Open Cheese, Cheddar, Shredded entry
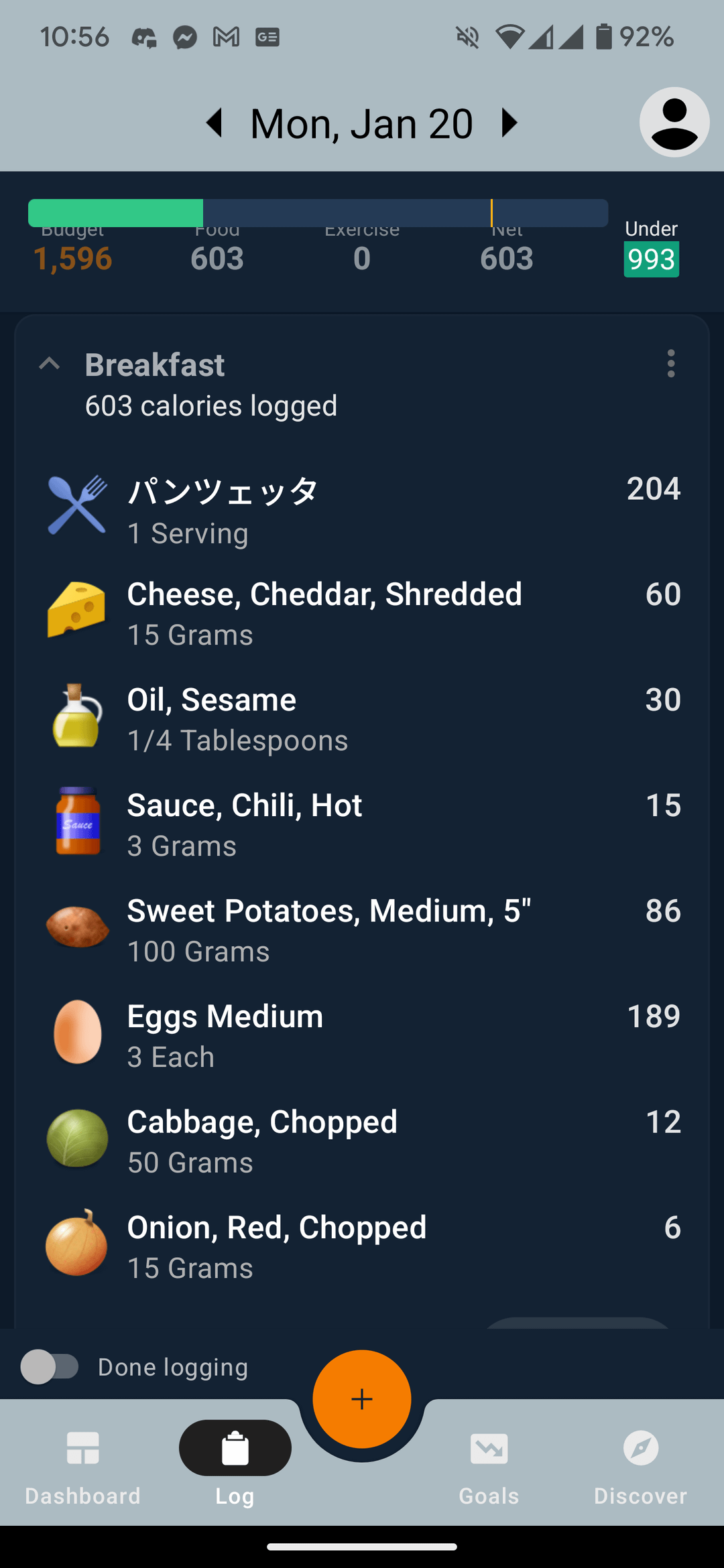This screenshot has width=724, height=1568. (x=362, y=614)
